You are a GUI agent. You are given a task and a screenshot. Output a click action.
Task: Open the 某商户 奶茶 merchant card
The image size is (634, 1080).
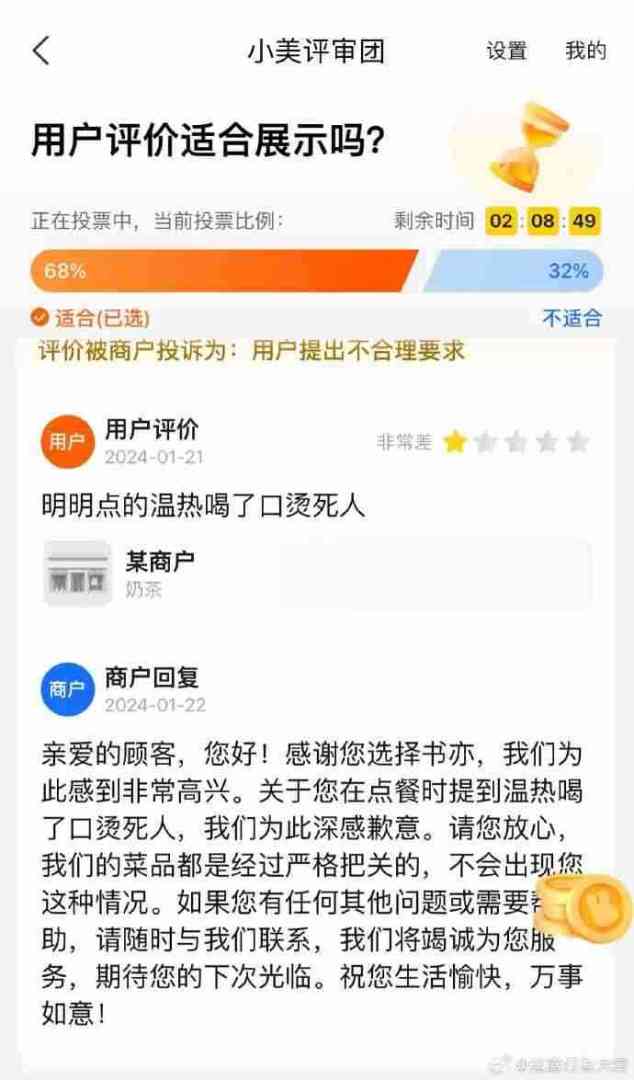click(x=317, y=574)
